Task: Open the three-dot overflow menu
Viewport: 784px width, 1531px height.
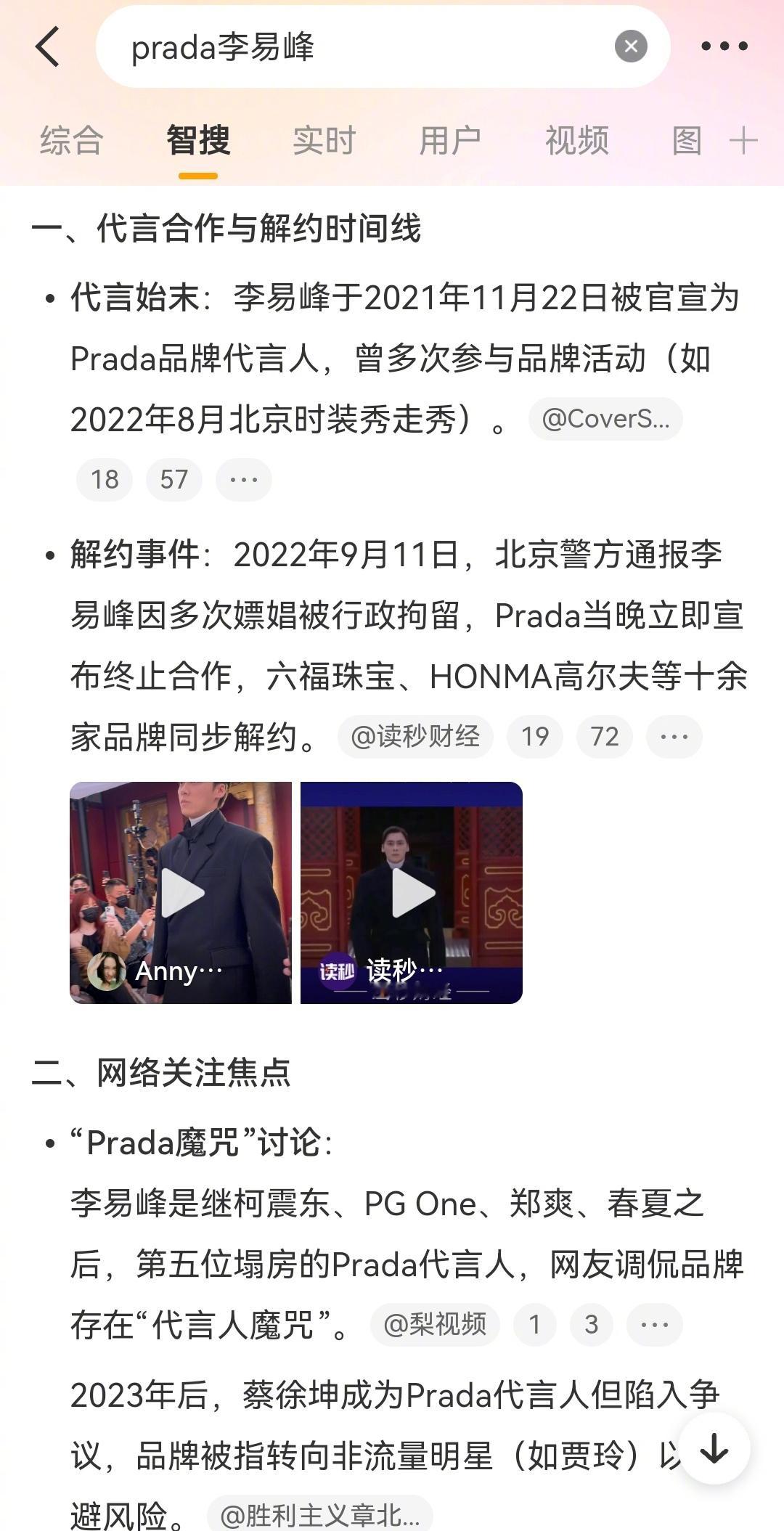Action: coord(724,46)
